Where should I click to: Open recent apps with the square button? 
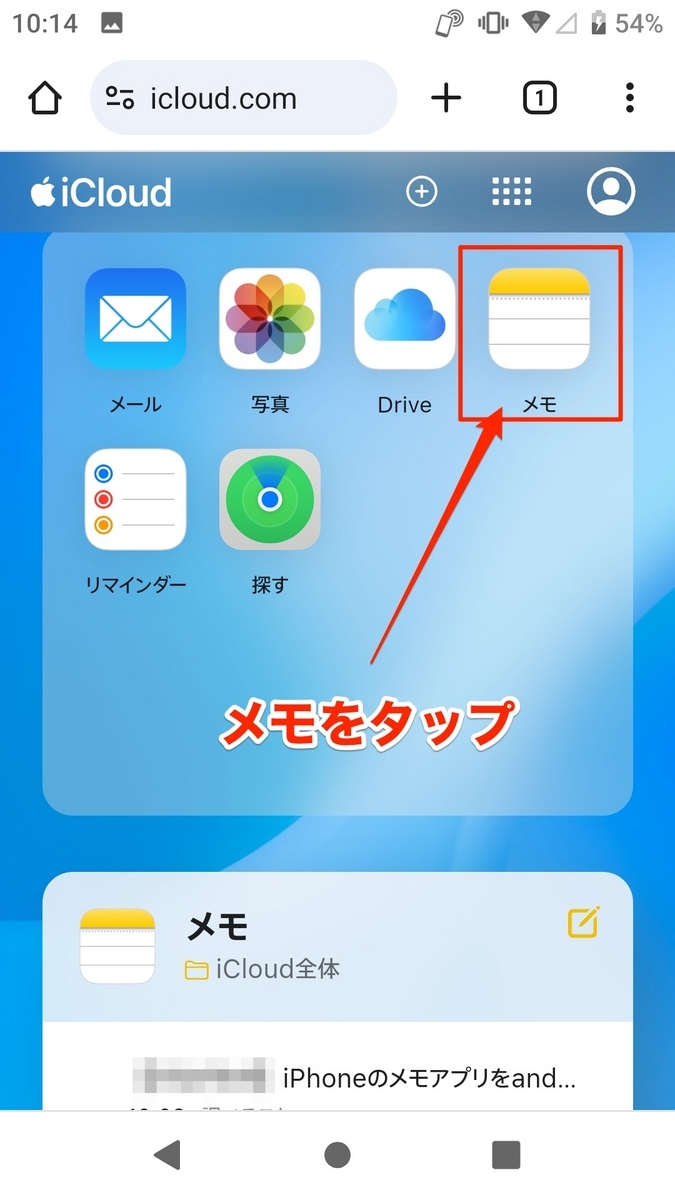(506, 1155)
